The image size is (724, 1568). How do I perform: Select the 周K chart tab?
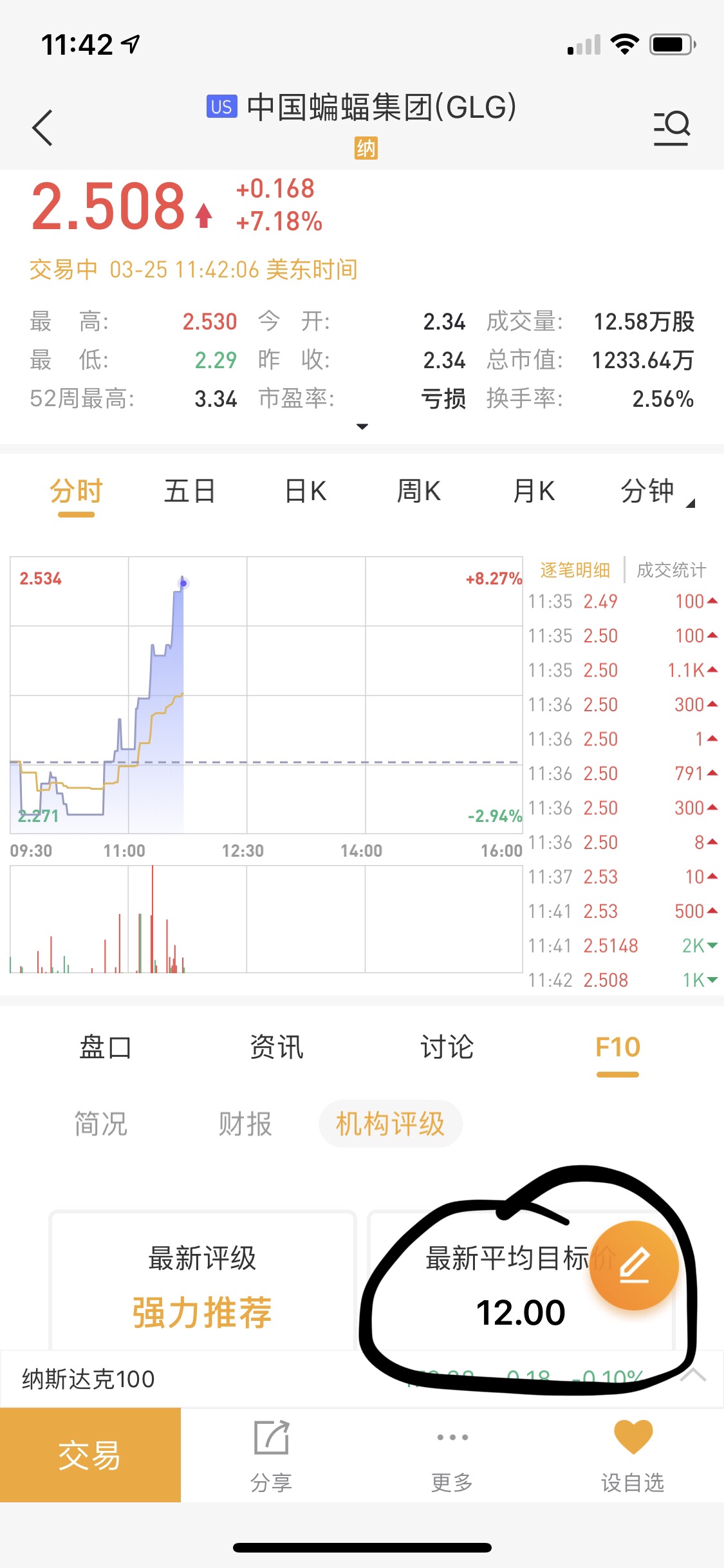tap(418, 492)
